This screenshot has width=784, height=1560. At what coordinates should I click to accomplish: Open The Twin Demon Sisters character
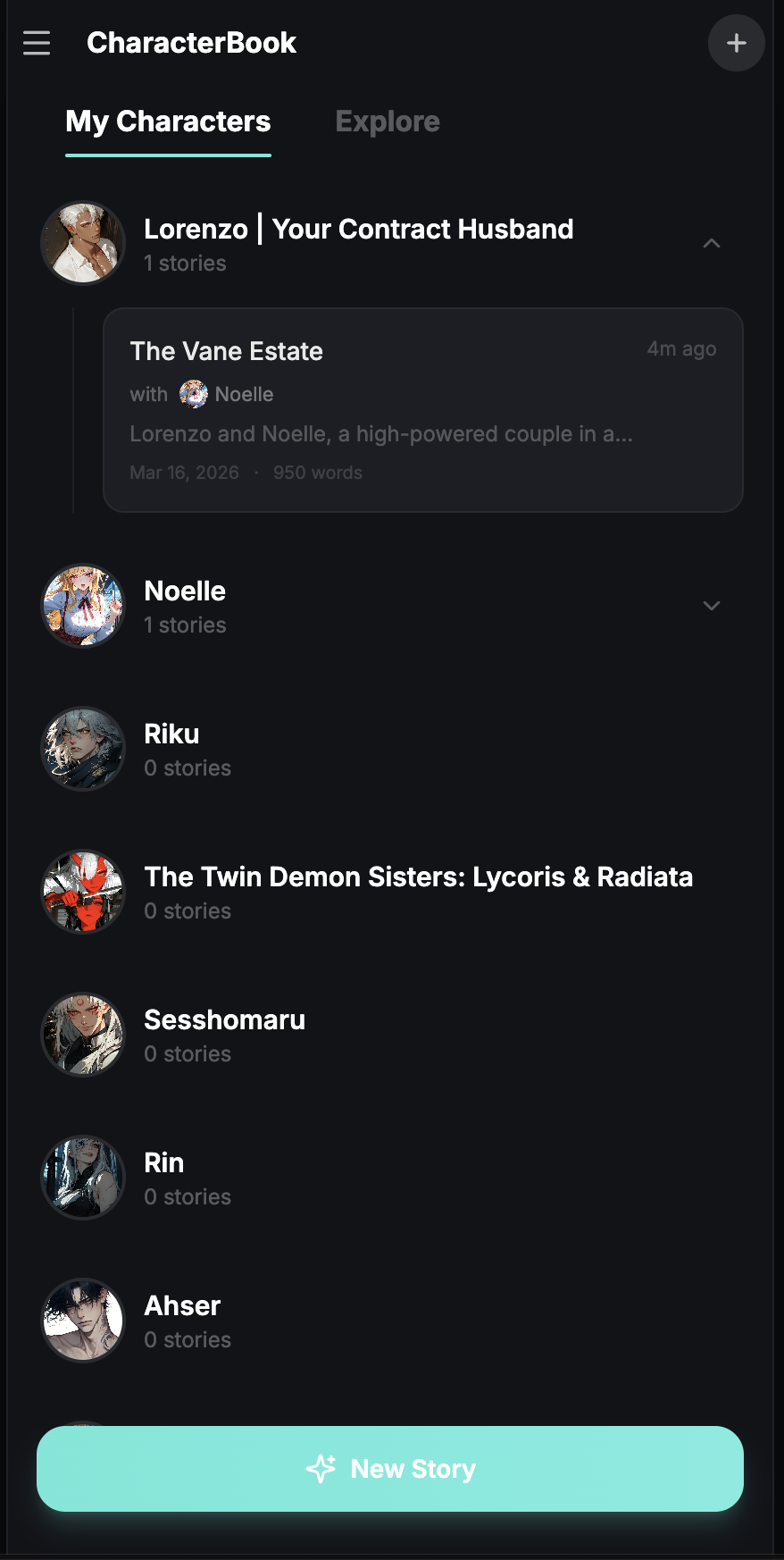point(390,892)
